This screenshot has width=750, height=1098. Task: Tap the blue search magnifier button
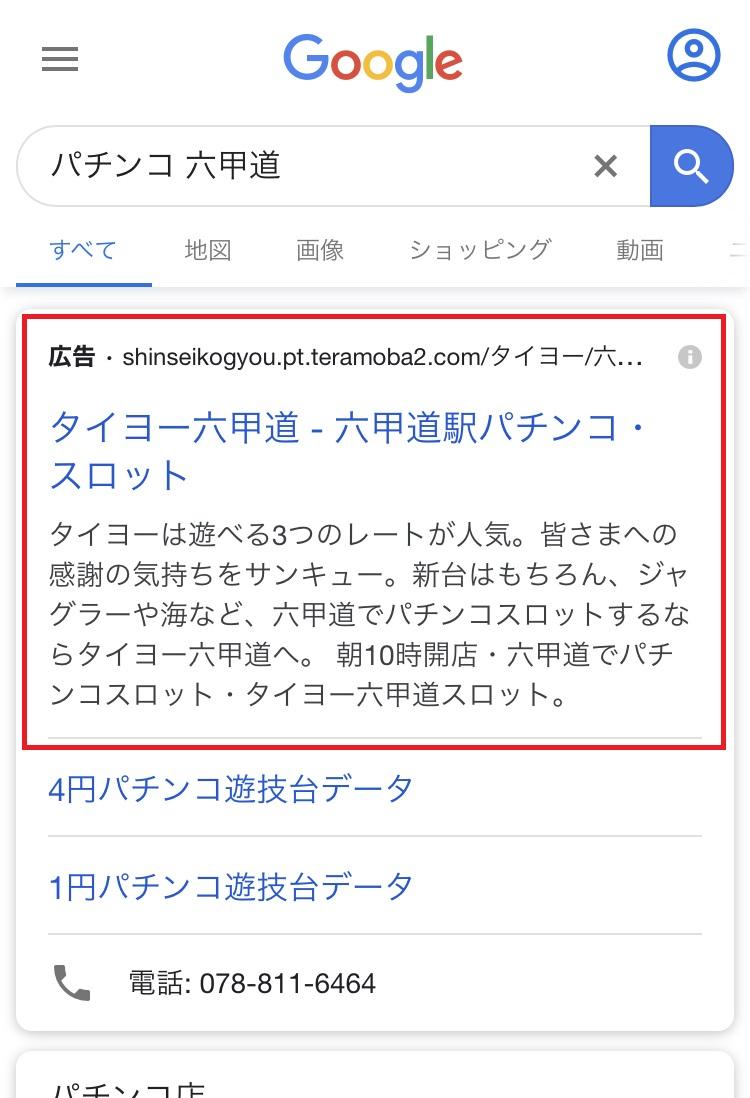pos(691,166)
